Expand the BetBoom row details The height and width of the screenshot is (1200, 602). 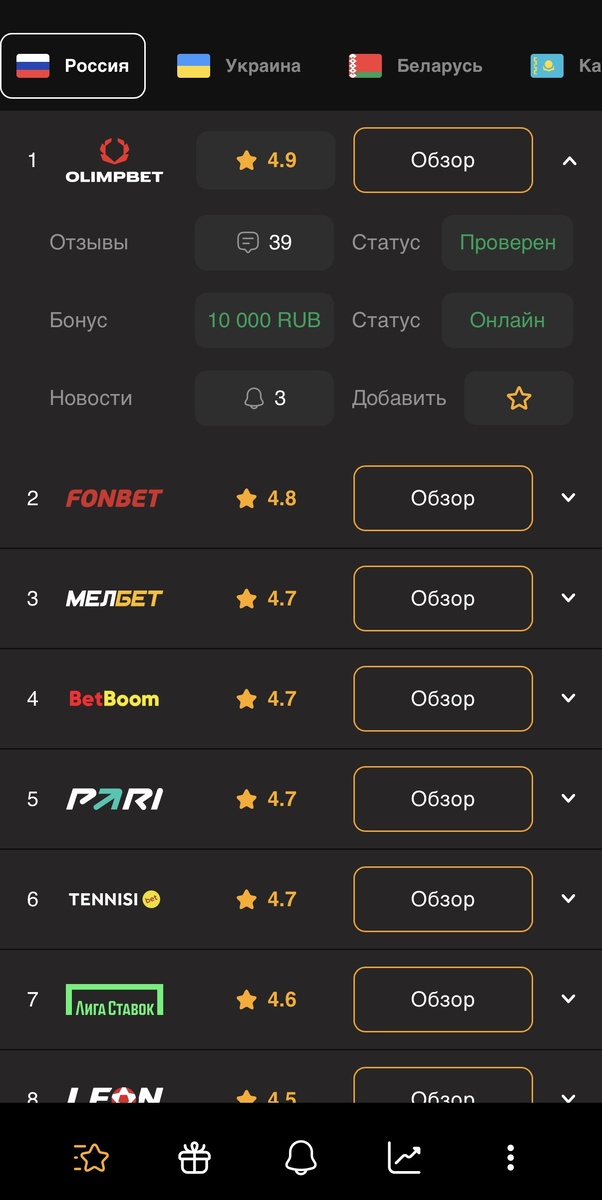(x=569, y=698)
